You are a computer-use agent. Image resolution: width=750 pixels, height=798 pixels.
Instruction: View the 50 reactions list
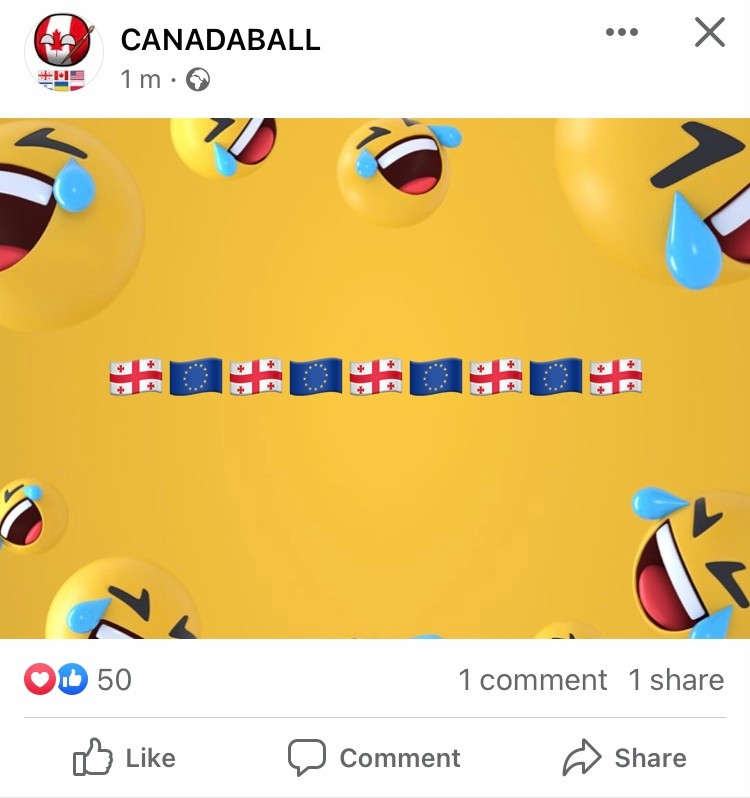coord(78,680)
